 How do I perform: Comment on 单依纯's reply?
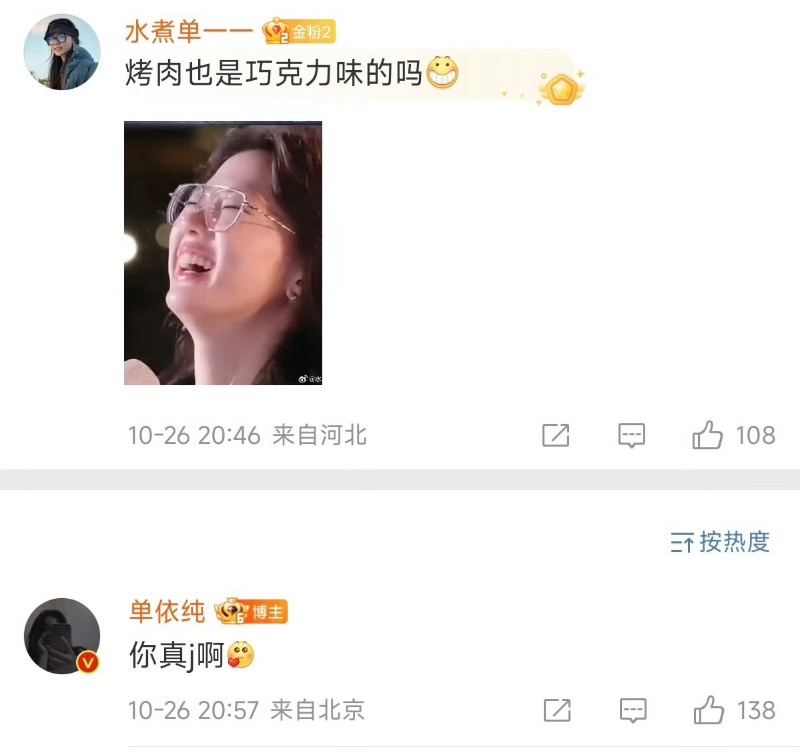pyautogui.click(x=631, y=710)
